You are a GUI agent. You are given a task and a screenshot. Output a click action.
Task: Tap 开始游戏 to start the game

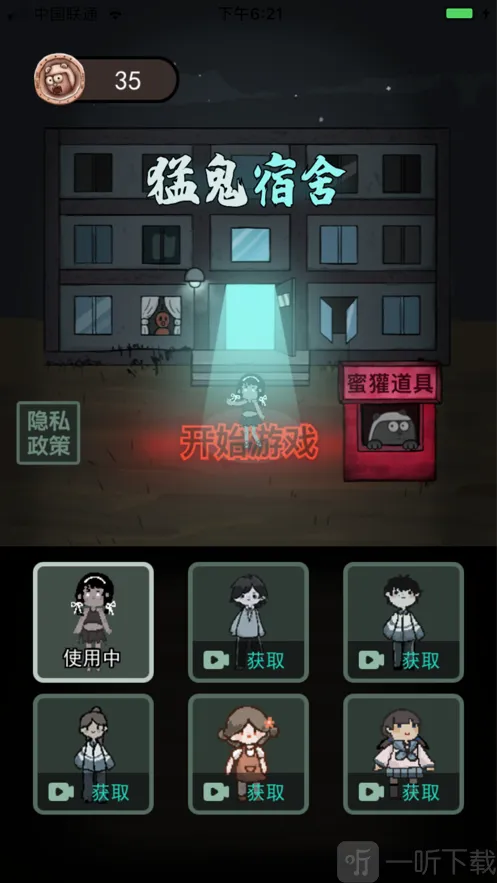249,442
